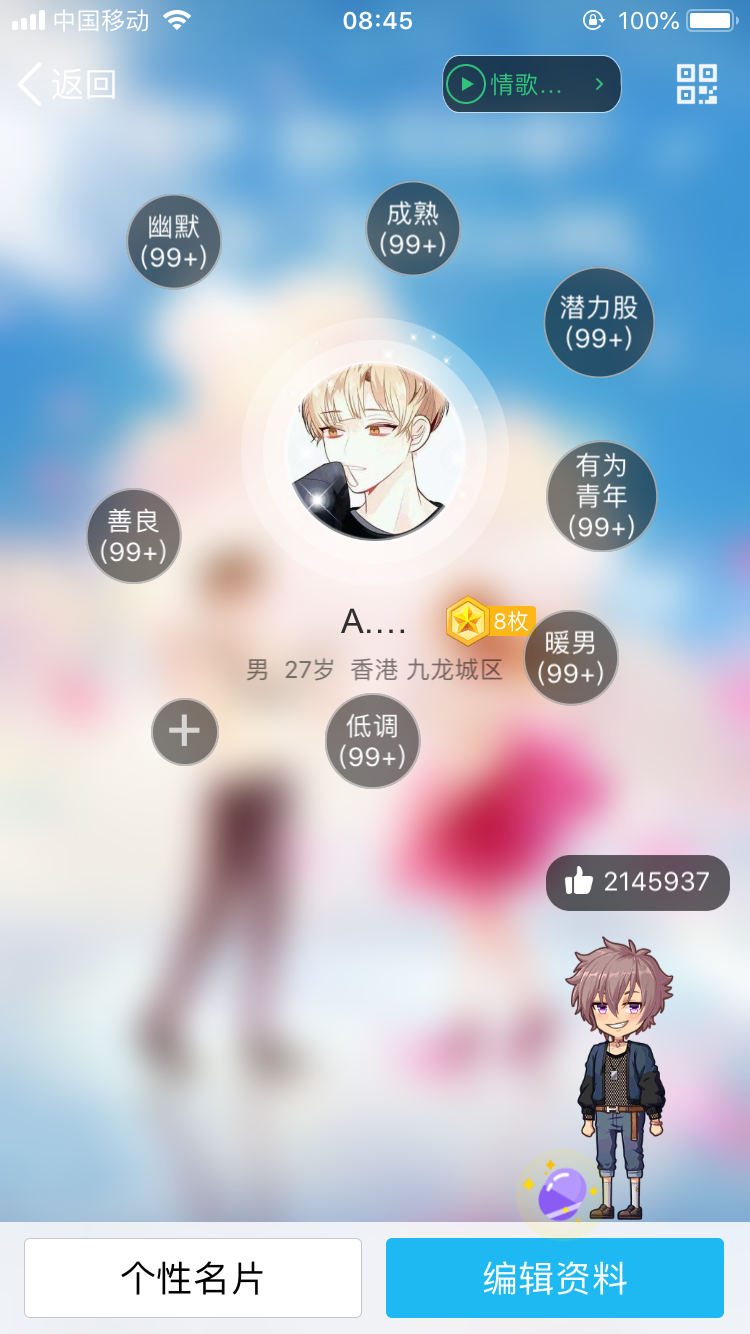Tap the plus icon to add a tag

click(184, 732)
